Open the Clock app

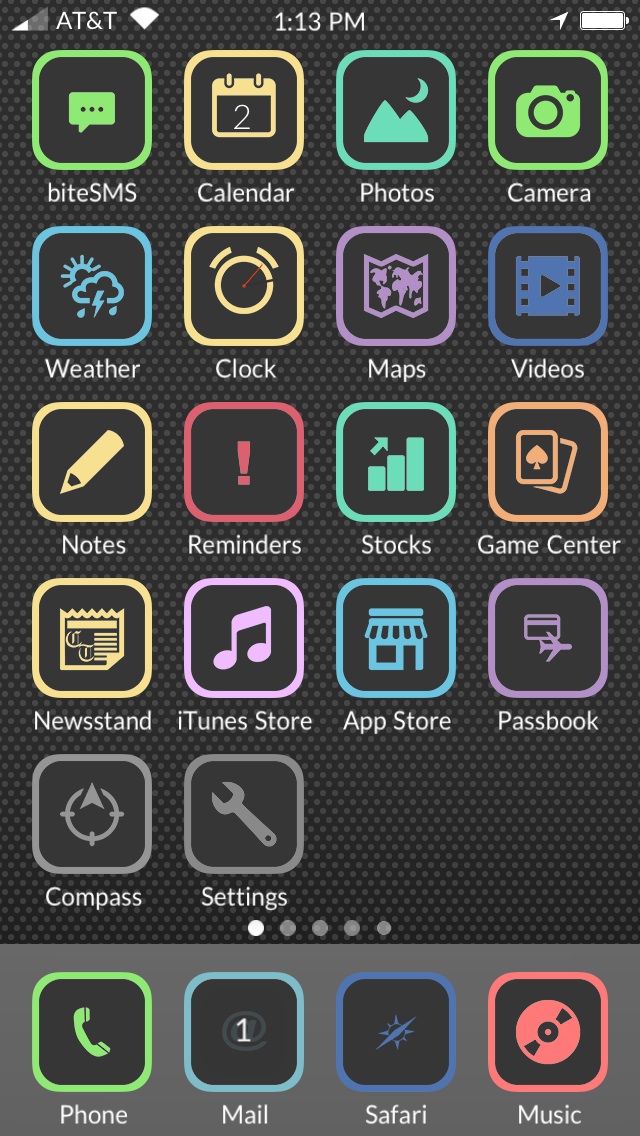244,286
